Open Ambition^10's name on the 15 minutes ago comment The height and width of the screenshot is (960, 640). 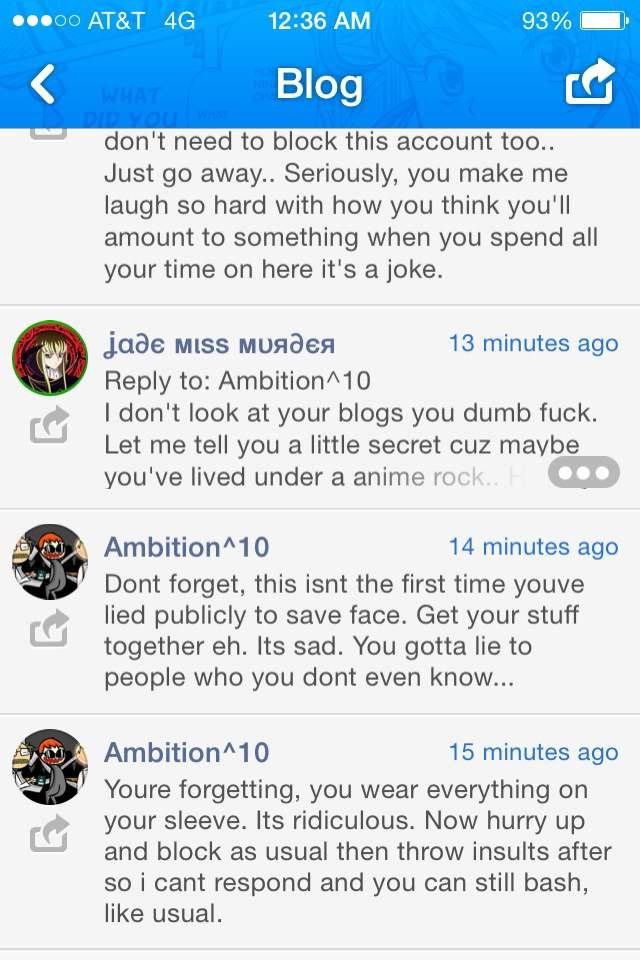tap(186, 752)
